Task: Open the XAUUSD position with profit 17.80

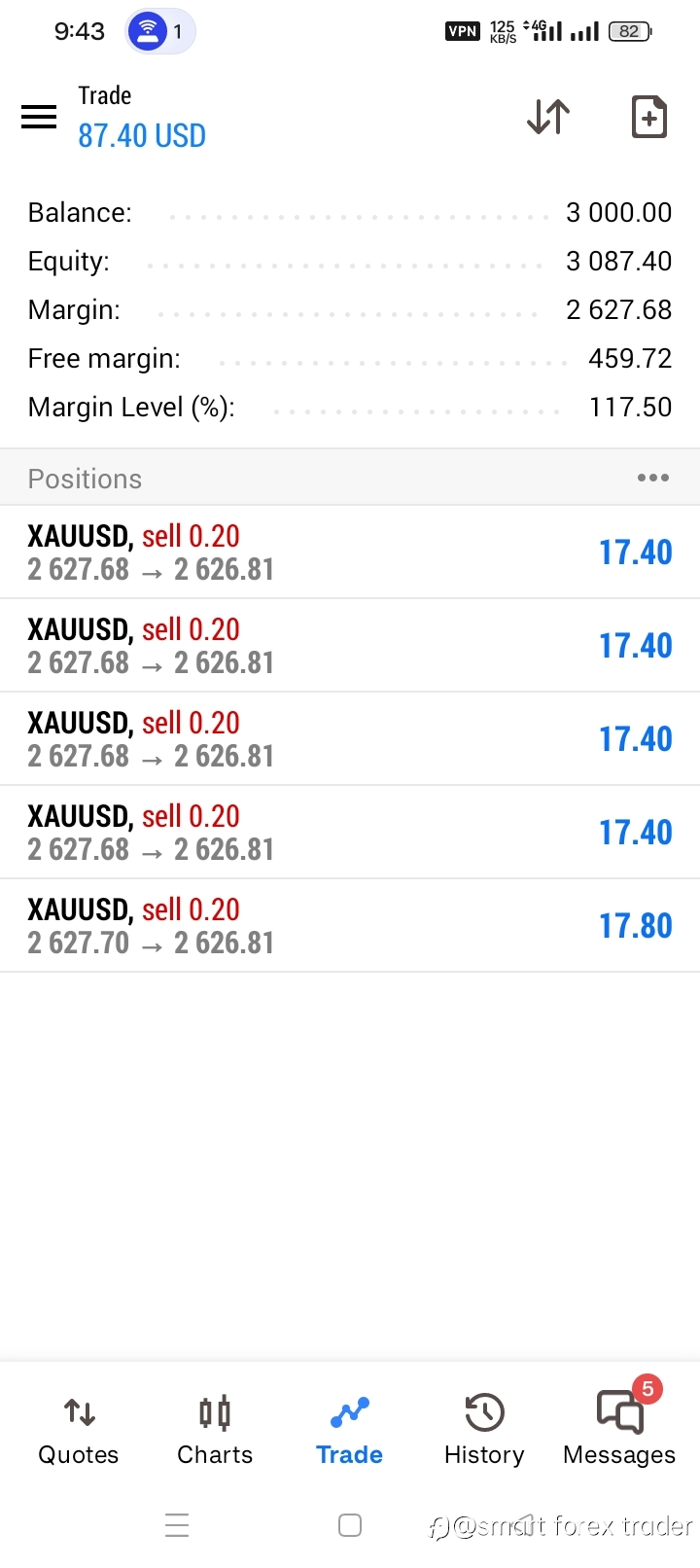Action: tap(350, 926)
